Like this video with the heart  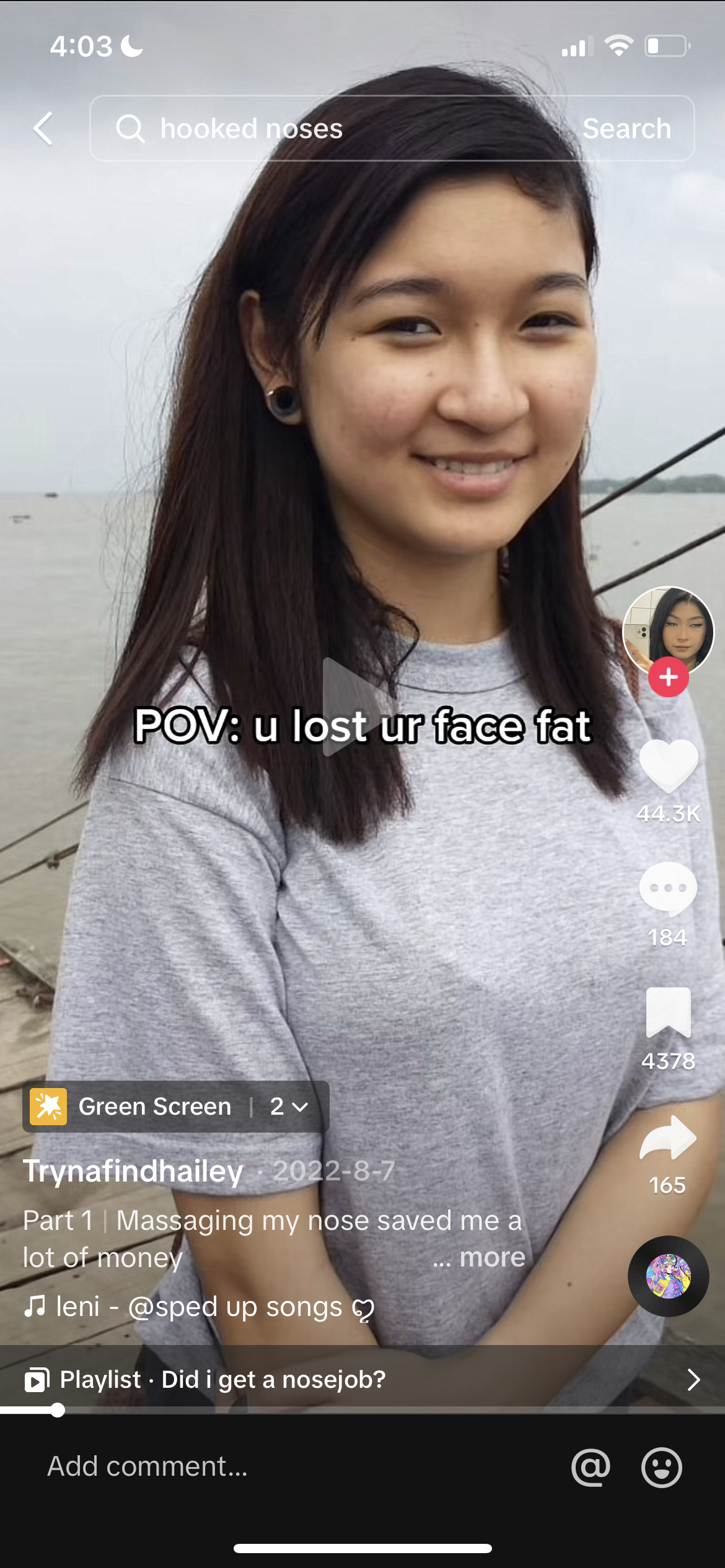pos(668,765)
